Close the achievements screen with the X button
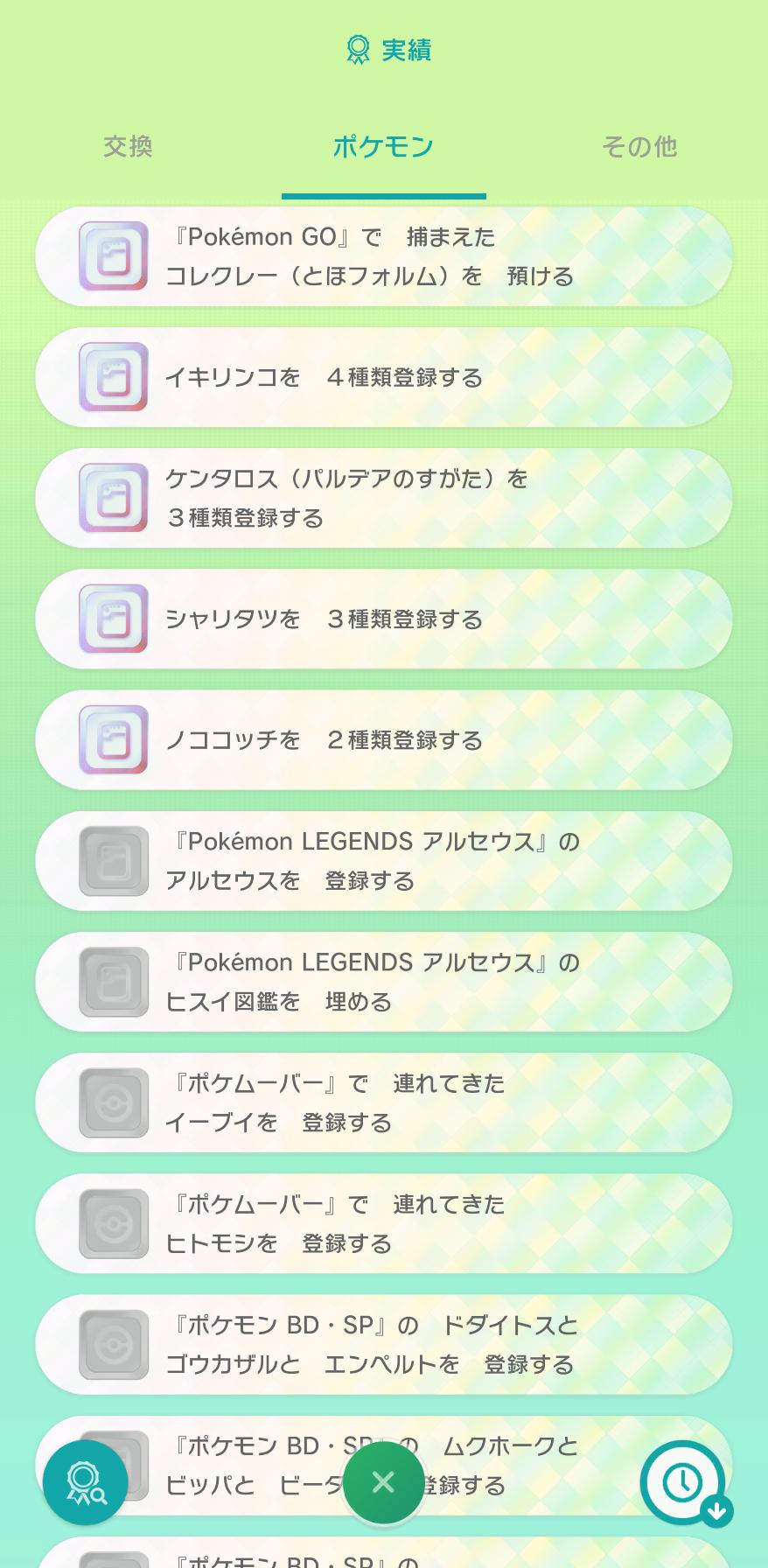The width and height of the screenshot is (768, 1568). (x=383, y=1482)
